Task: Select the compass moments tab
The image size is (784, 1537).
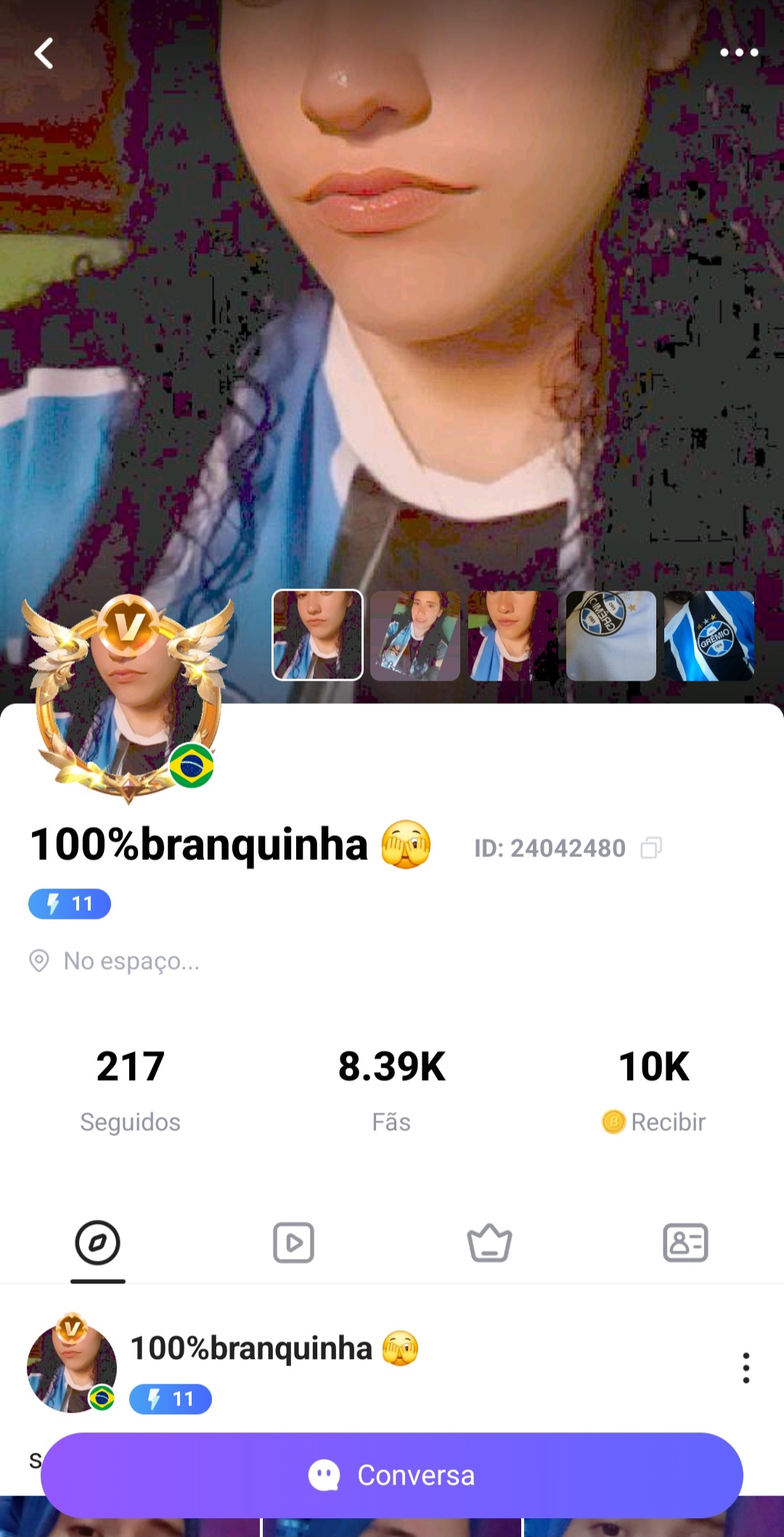Action: [97, 1243]
